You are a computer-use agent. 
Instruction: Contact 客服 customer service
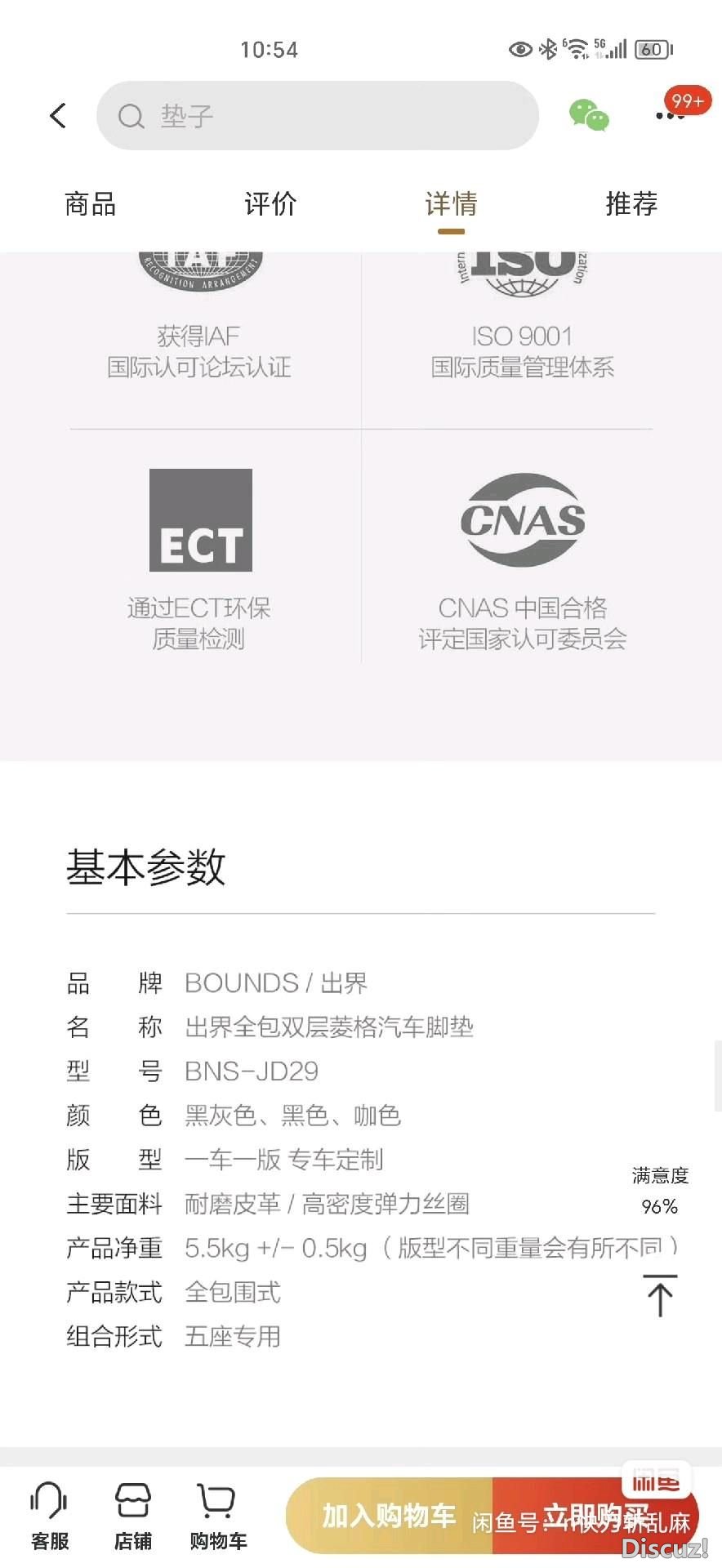click(49, 1516)
